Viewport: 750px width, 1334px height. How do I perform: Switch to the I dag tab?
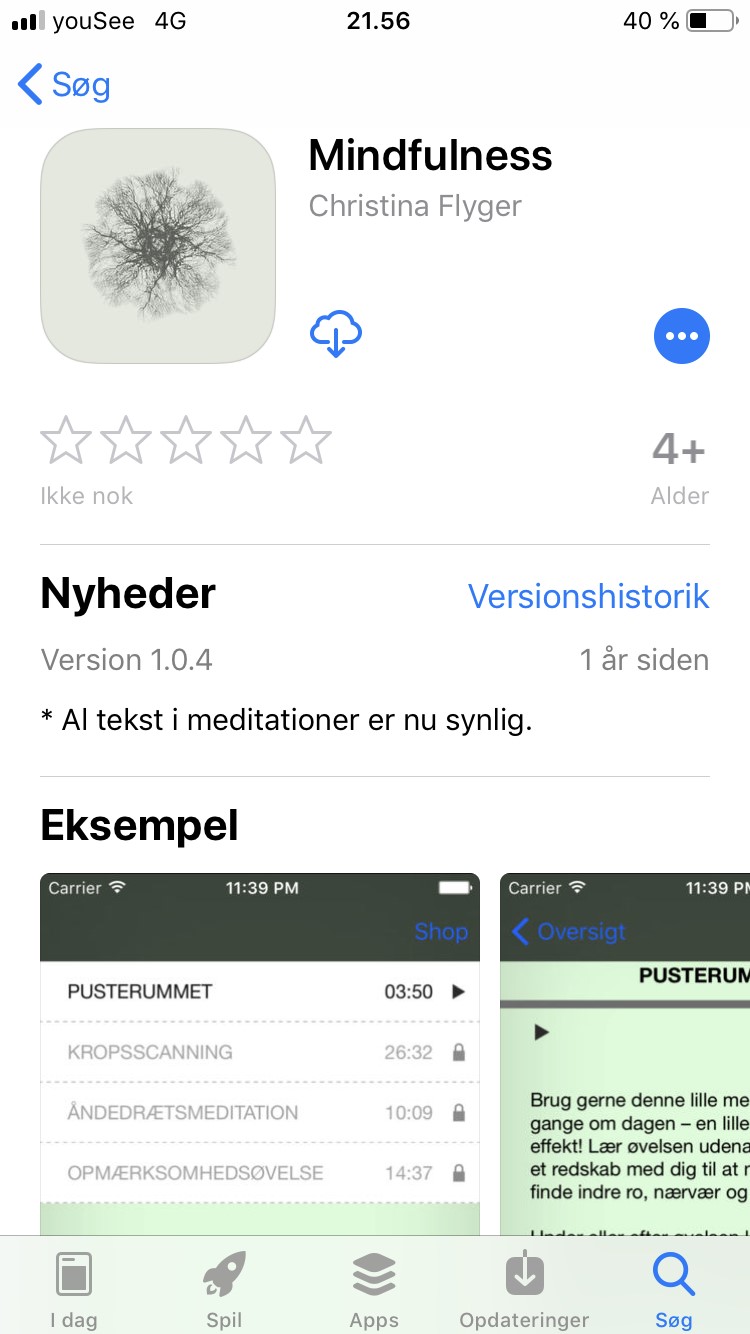click(74, 1288)
